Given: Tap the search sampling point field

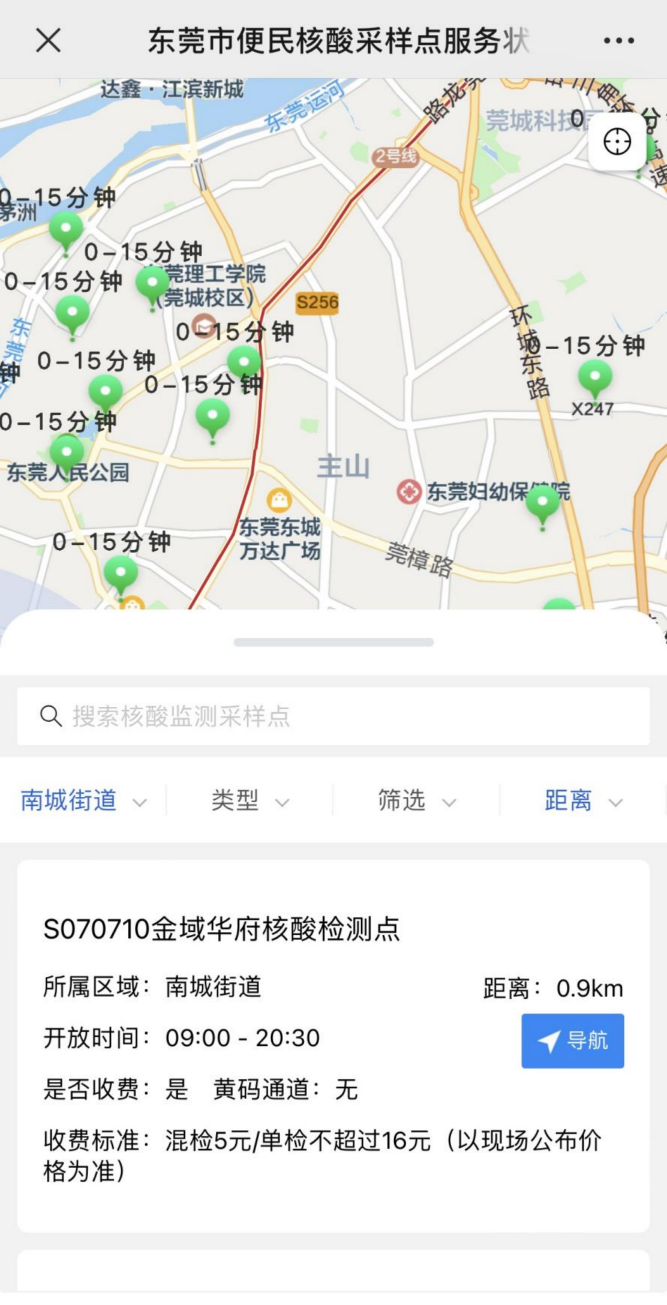Looking at the screenshot, I should 333,716.
